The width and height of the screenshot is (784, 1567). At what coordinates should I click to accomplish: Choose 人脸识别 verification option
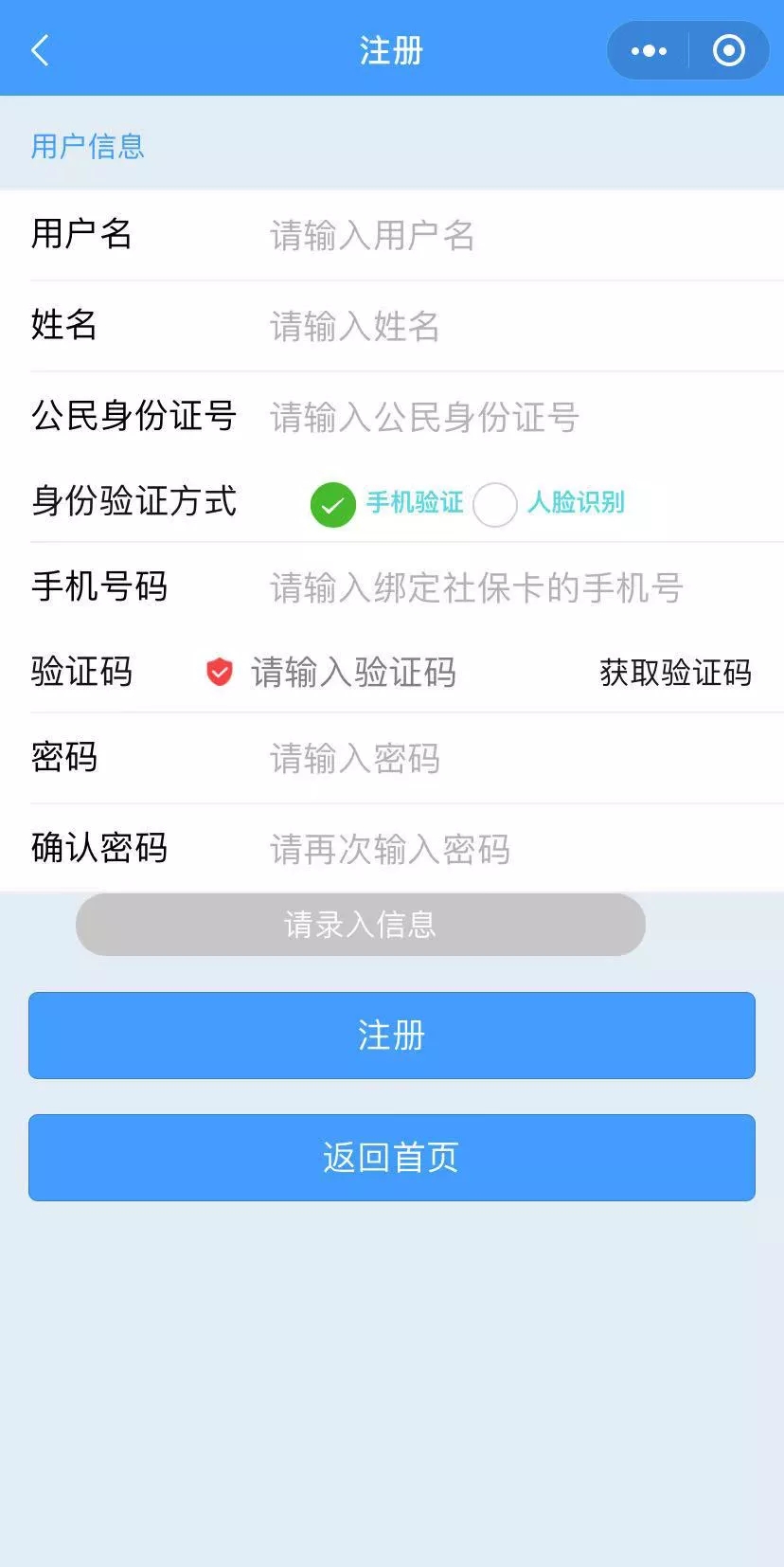click(495, 504)
